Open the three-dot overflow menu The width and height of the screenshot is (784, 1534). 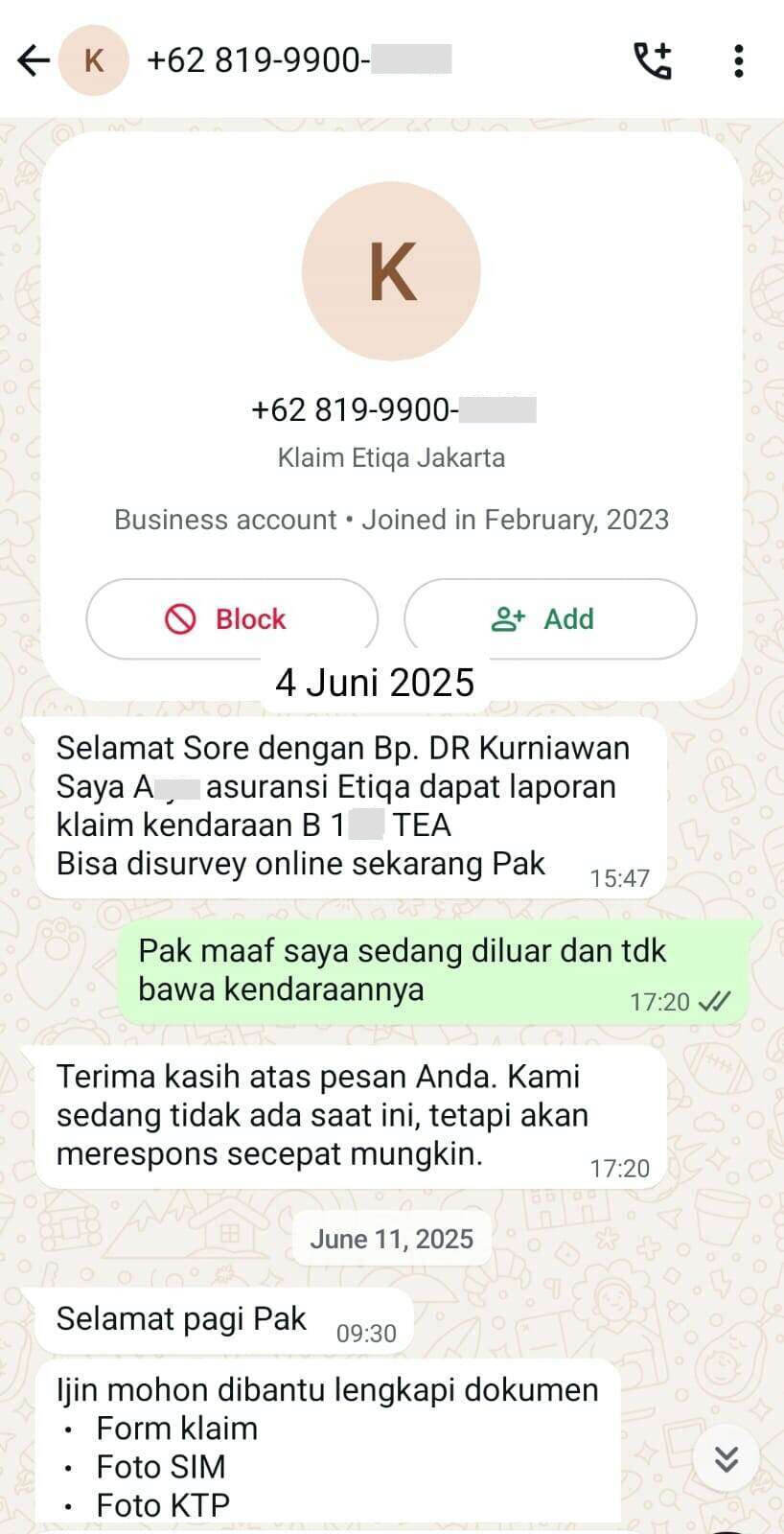738,61
